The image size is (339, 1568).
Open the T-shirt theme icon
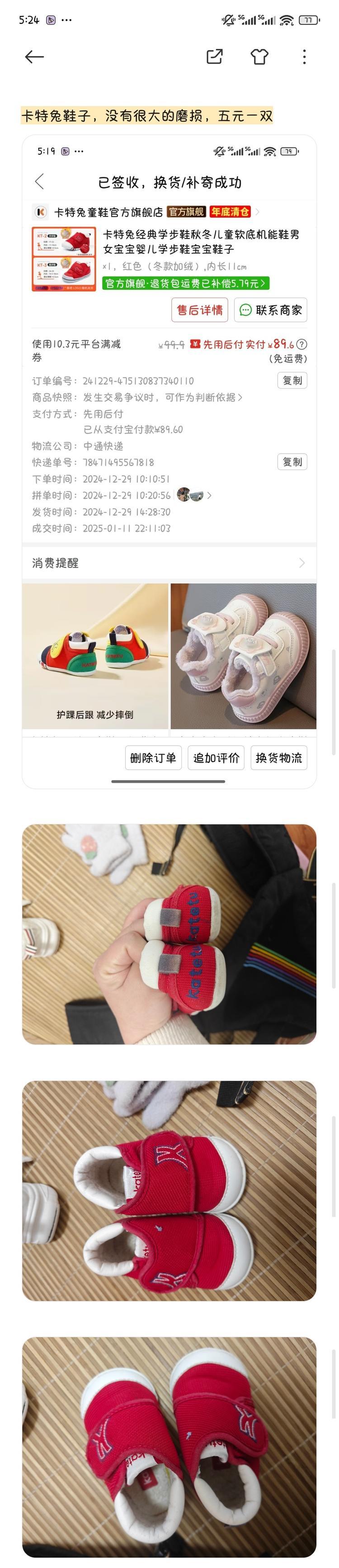259,57
